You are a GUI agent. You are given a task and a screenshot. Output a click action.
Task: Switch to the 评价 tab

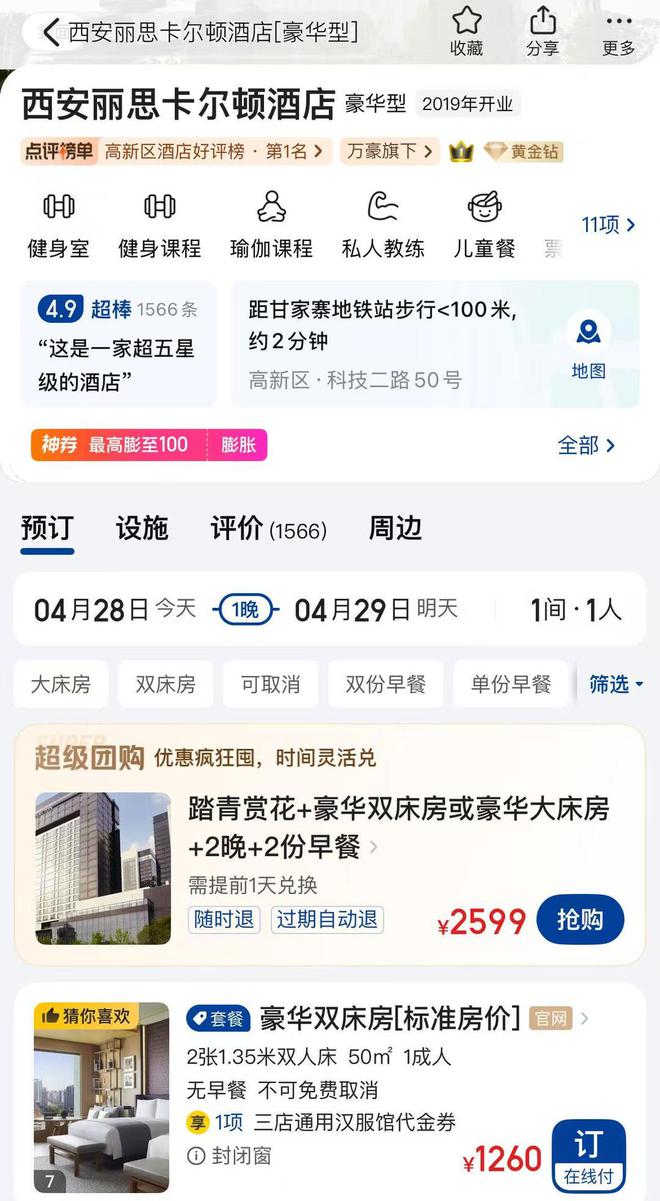[x=268, y=528]
